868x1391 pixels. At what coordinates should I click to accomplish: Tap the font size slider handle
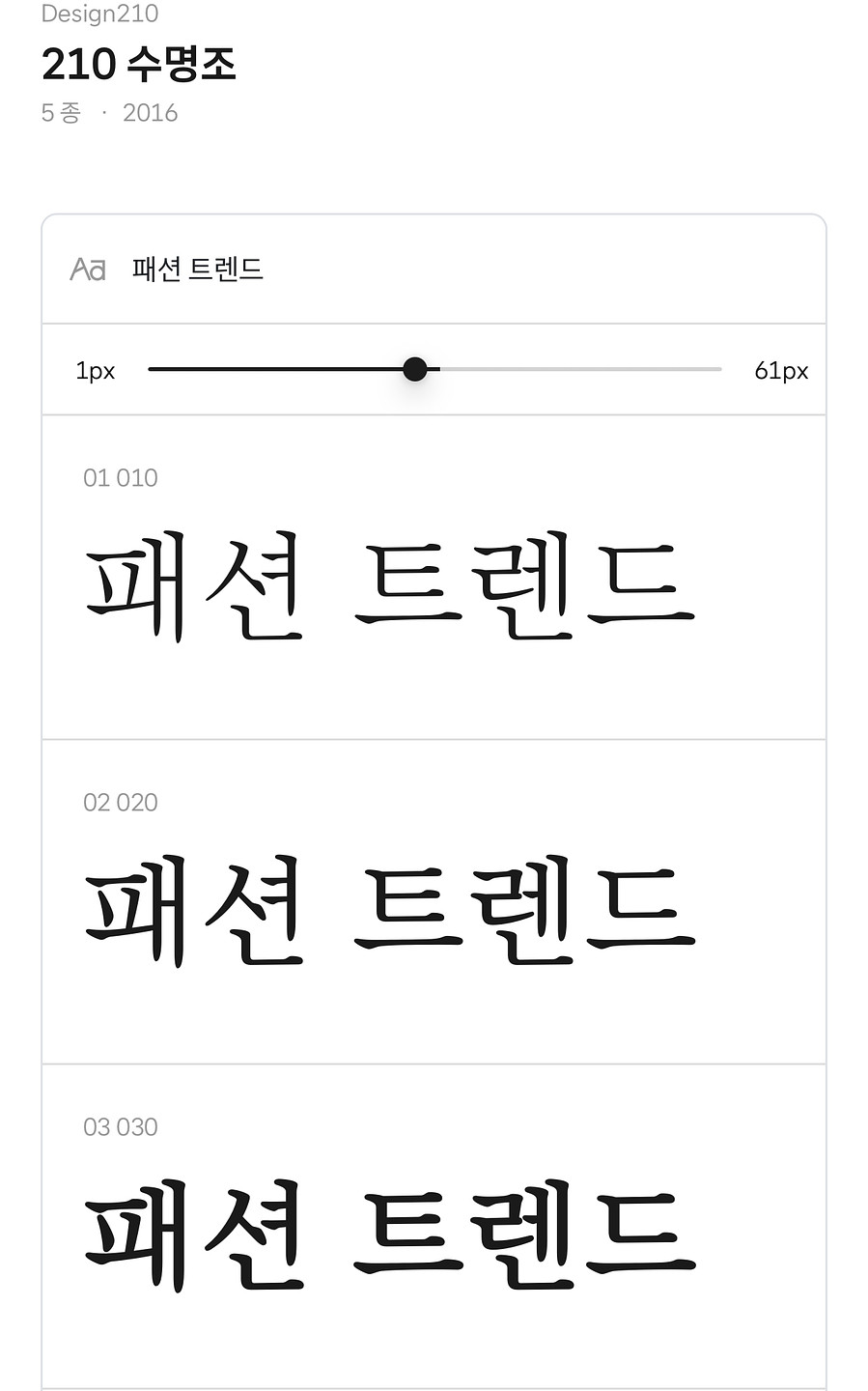415,369
